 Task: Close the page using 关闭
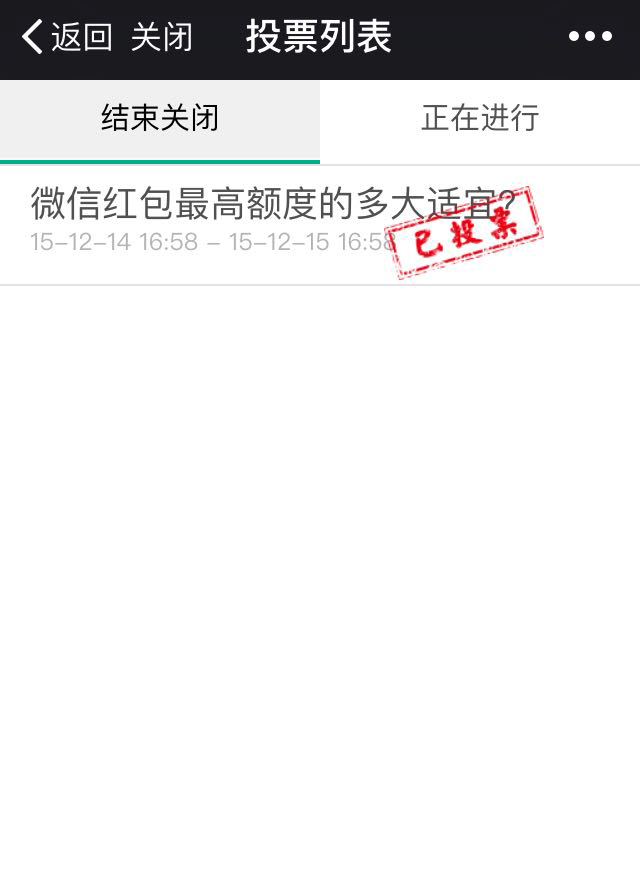(161, 38)
